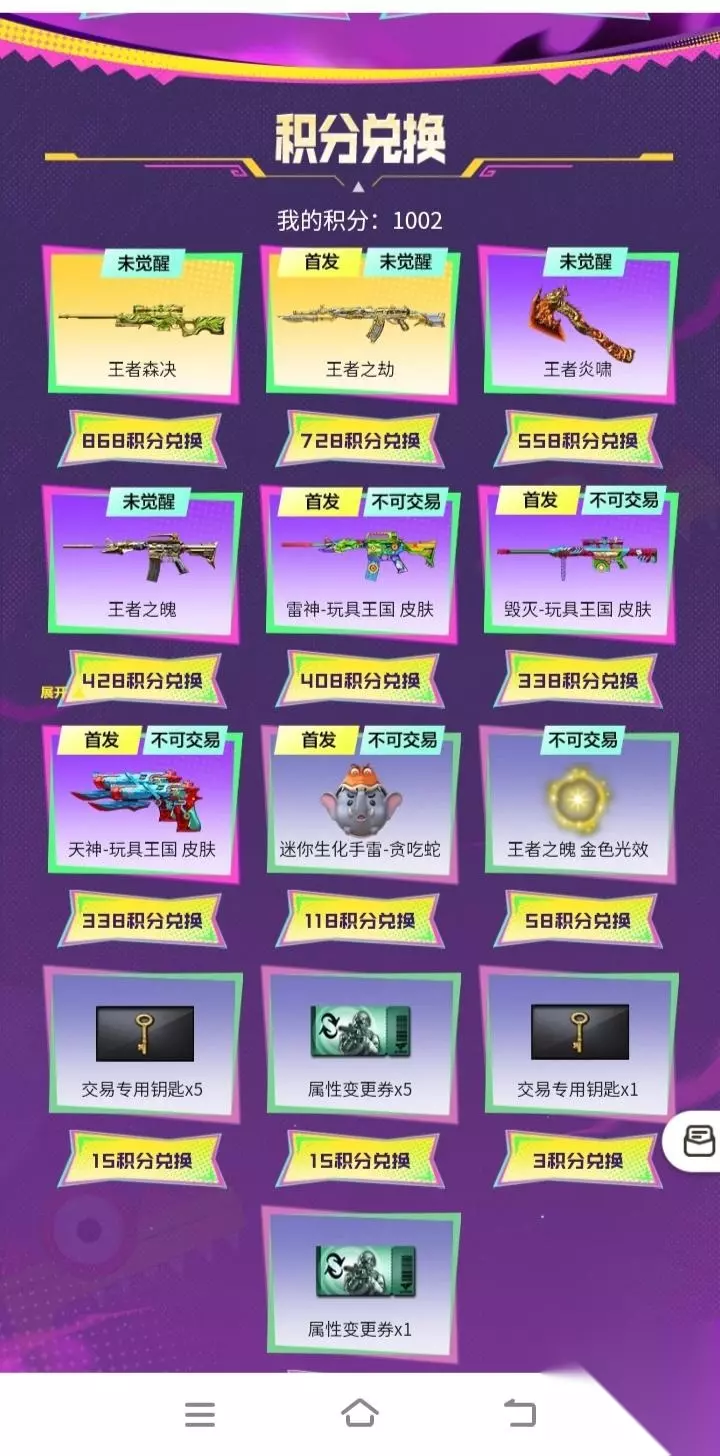
Task: Redeem 王者之魄 with 428积分兑换
Action: coord(141,680)
